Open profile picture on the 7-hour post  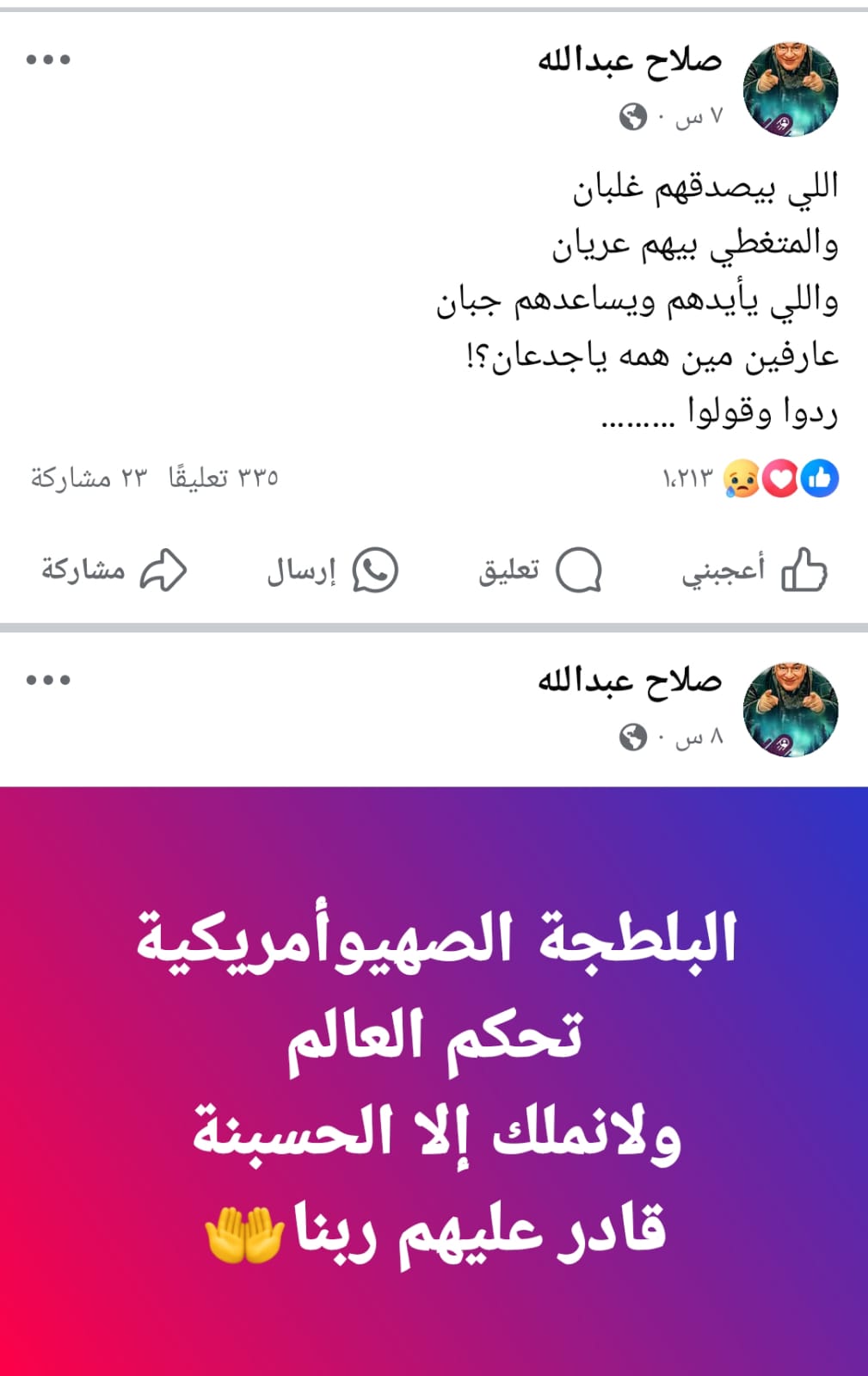click(790, 89)
